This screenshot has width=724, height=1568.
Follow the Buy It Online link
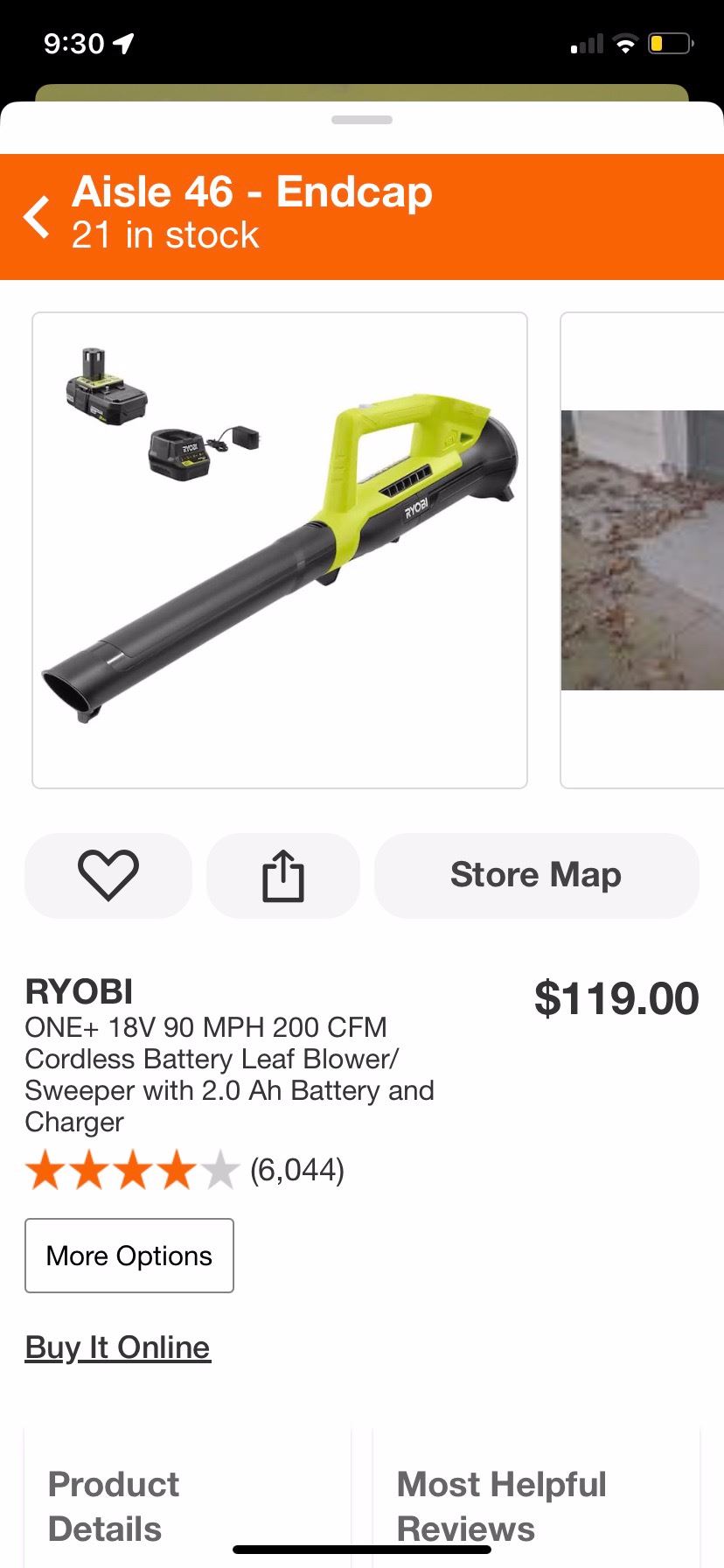pos(117,1347)
